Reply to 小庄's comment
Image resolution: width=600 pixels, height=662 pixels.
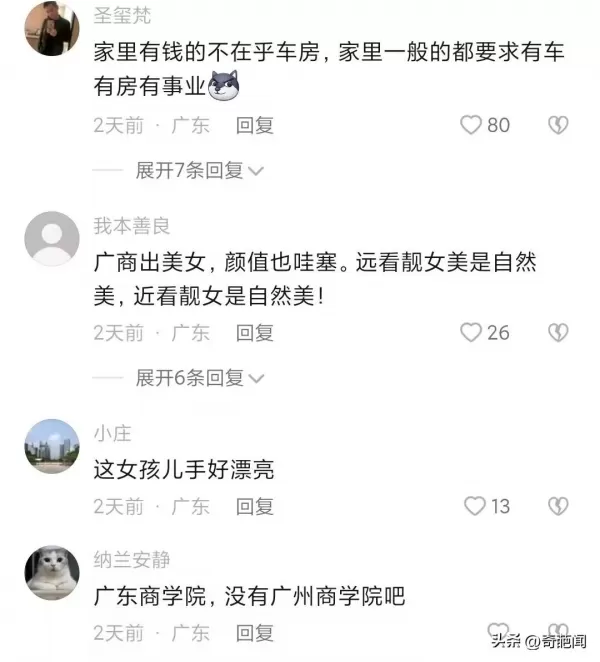point(255,507)
